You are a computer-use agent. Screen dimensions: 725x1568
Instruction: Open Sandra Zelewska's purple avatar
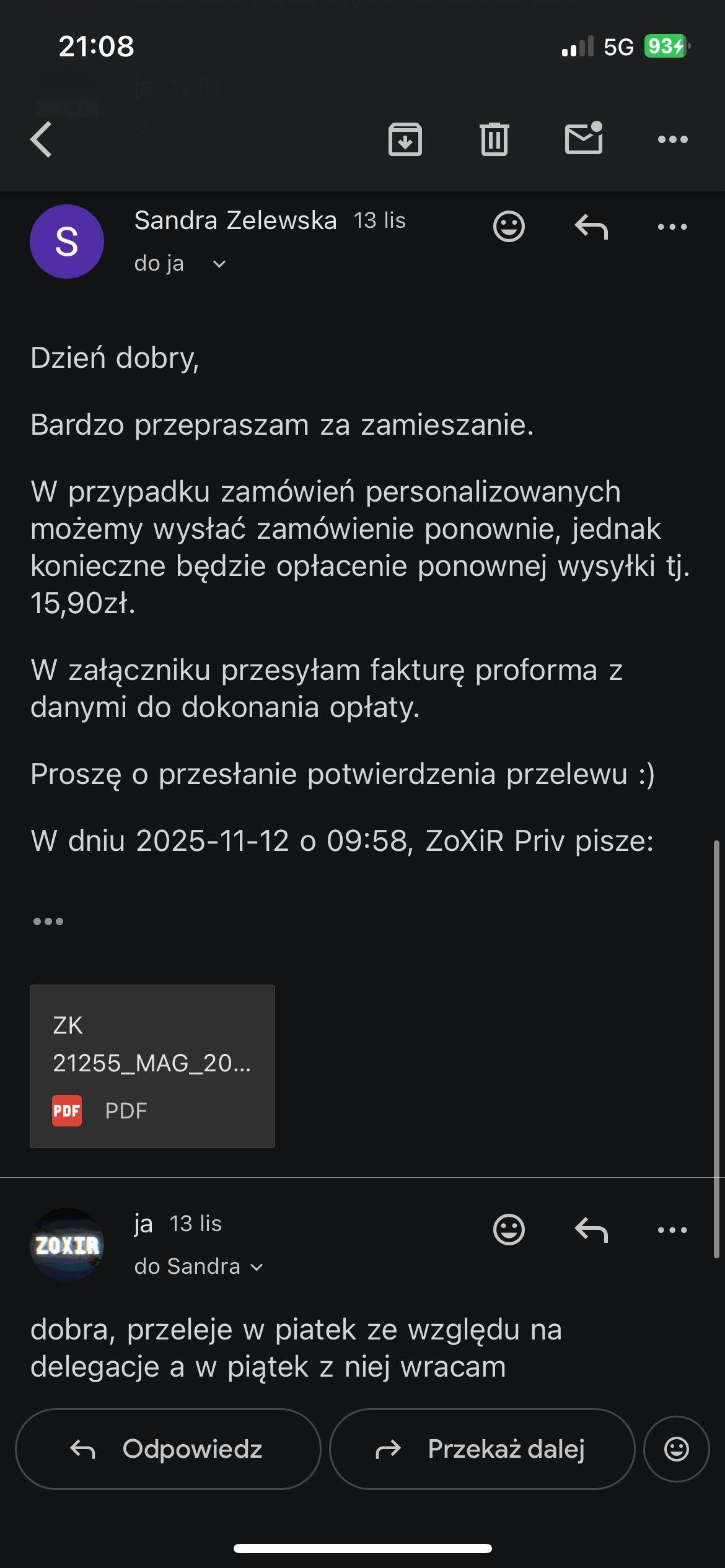coord(67,242)
